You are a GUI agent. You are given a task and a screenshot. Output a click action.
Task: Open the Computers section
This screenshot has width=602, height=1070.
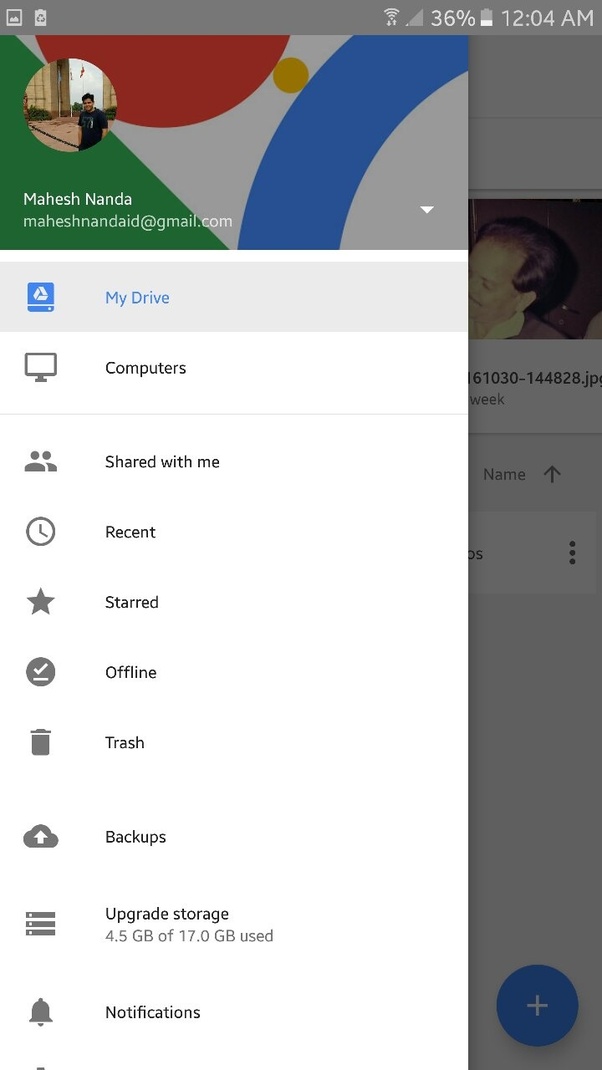point(234,368)
